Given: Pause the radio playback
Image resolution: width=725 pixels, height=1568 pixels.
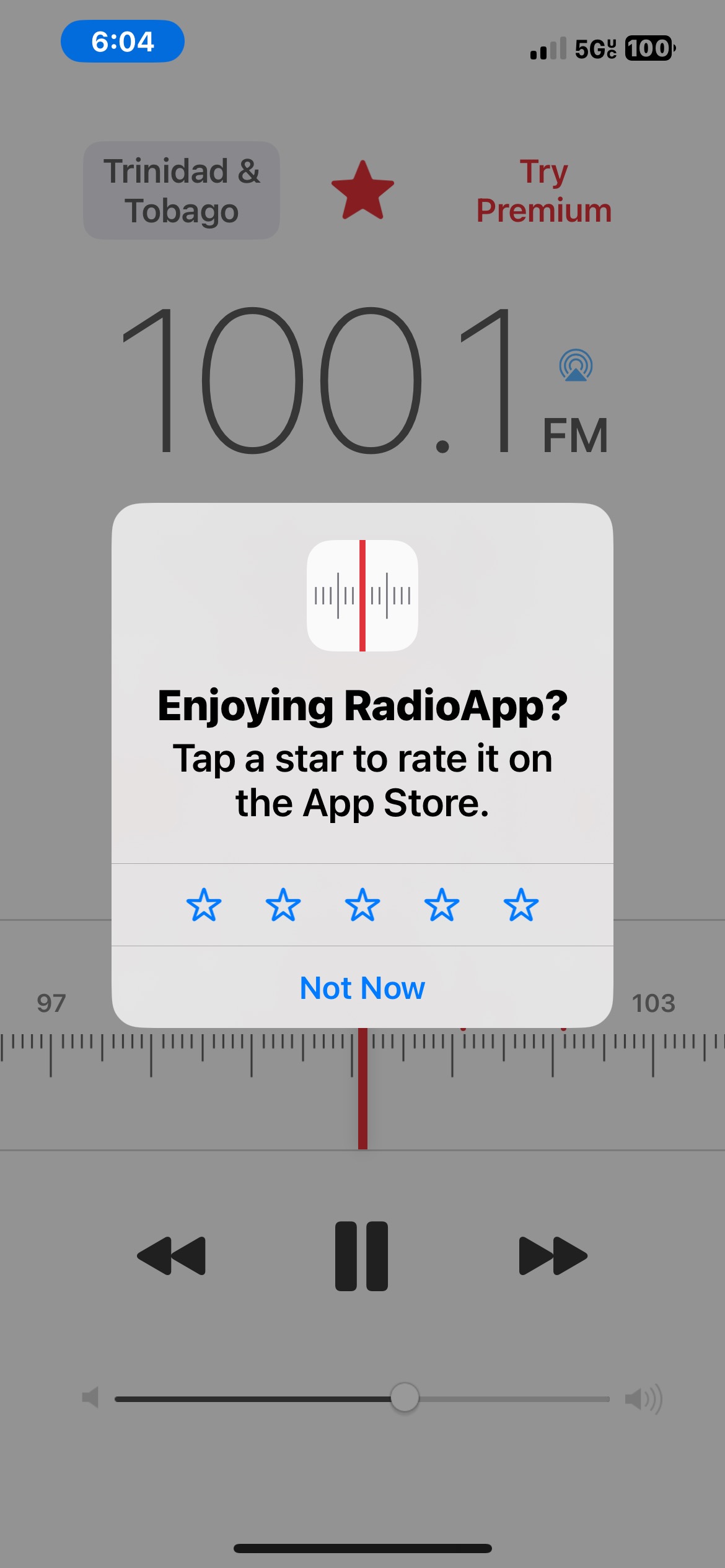Looking at the screenshot, I should (362, 1256).
